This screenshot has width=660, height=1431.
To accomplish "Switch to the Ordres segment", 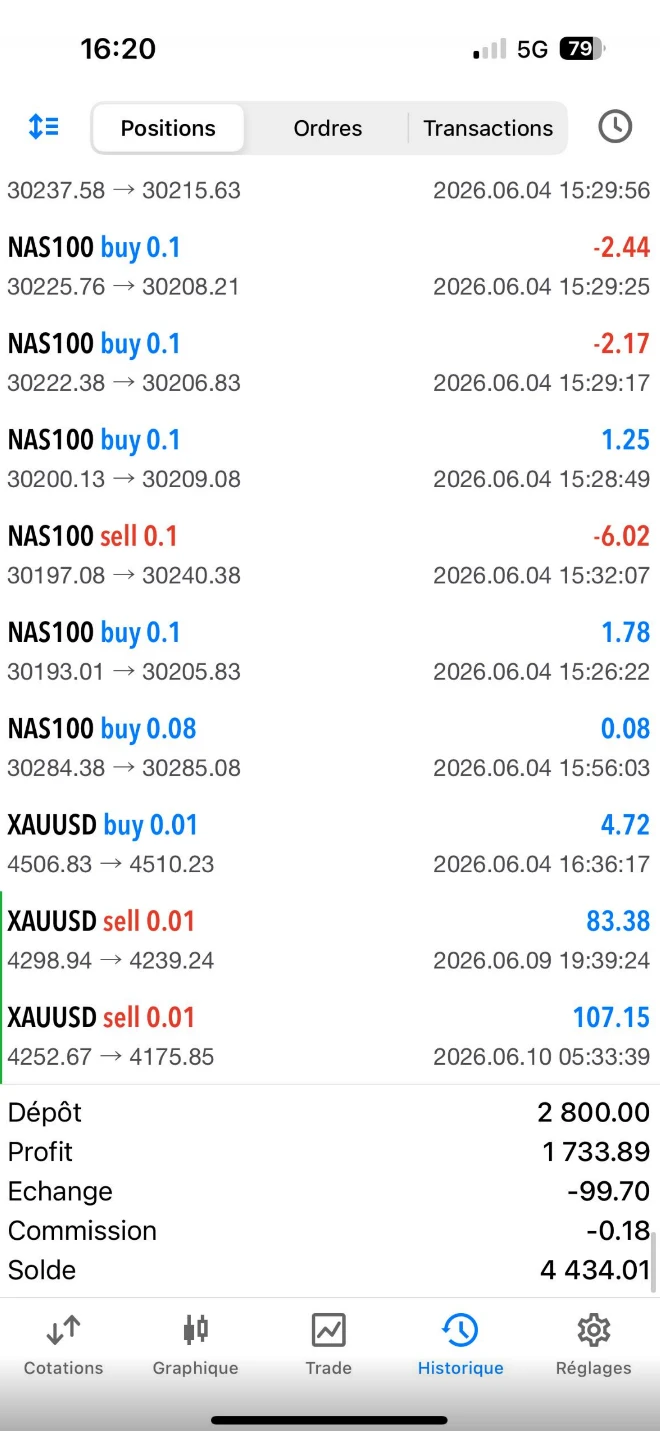I will coord(328,128).
